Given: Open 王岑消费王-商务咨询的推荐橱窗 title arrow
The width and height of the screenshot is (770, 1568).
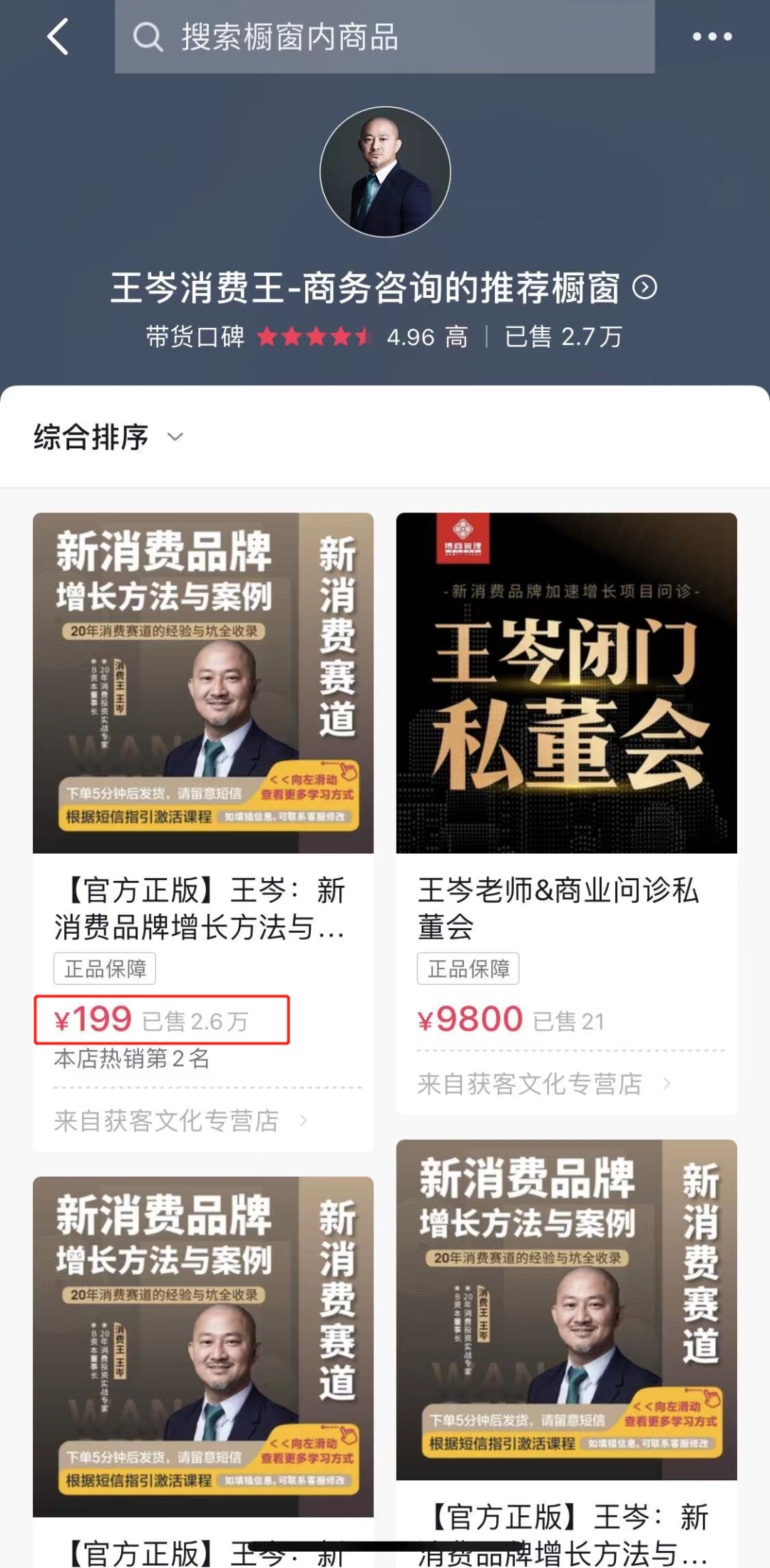Looking at the screenshot, I should [645, 288].
